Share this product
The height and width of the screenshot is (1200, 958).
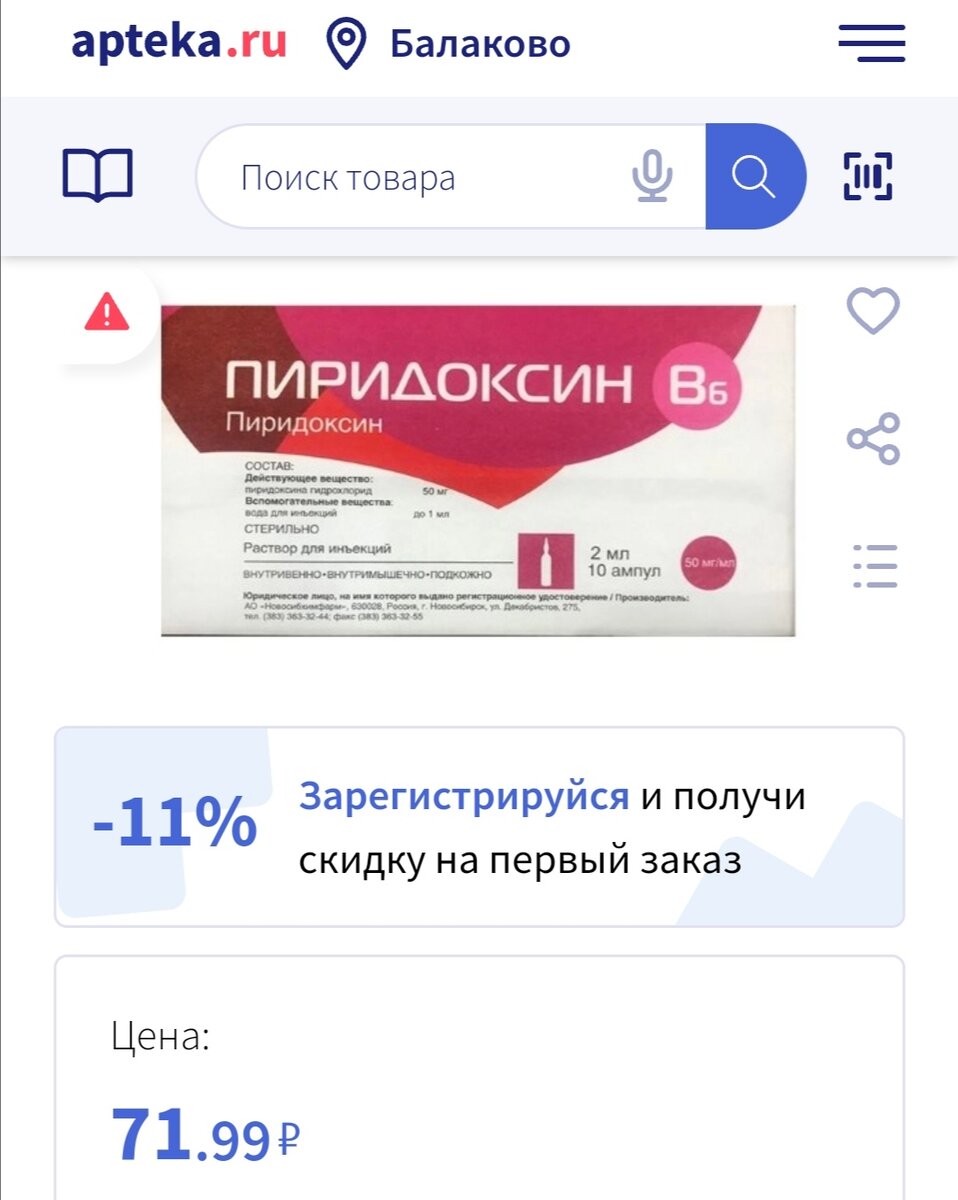click(873, 438)
